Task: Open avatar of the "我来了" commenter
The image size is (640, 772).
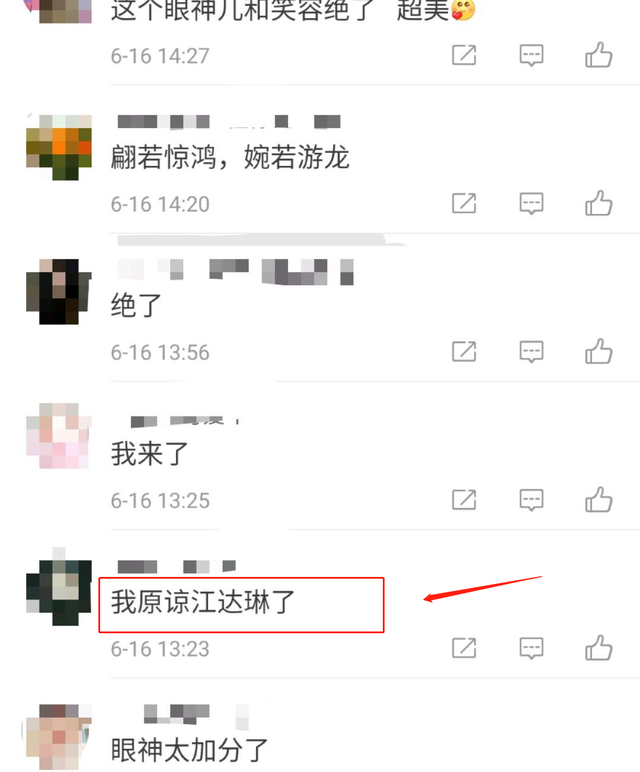Action: pos(59,437)
